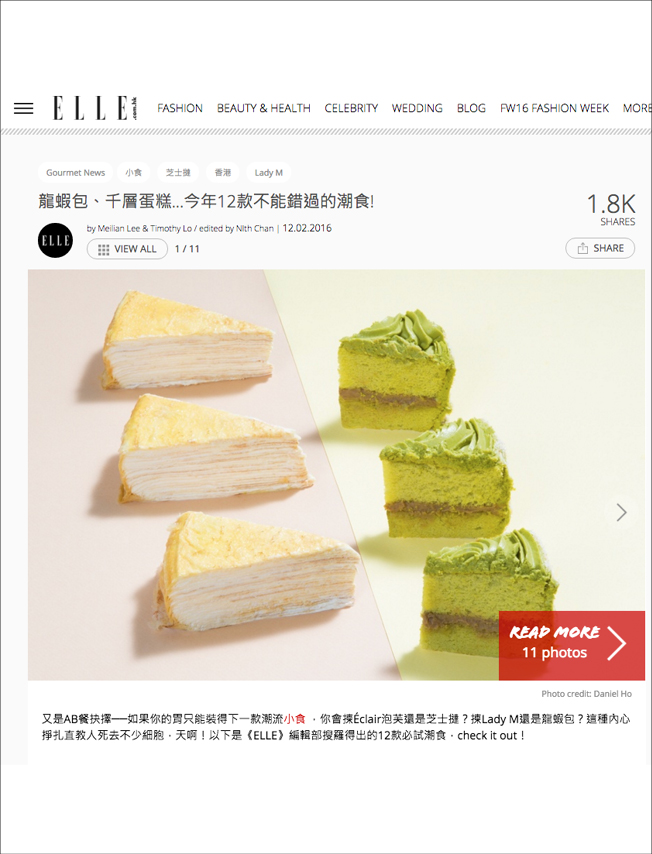Select the Gourmet News tag
The height and width of the screenshot is (854, 652).
[x=75, y=173]
